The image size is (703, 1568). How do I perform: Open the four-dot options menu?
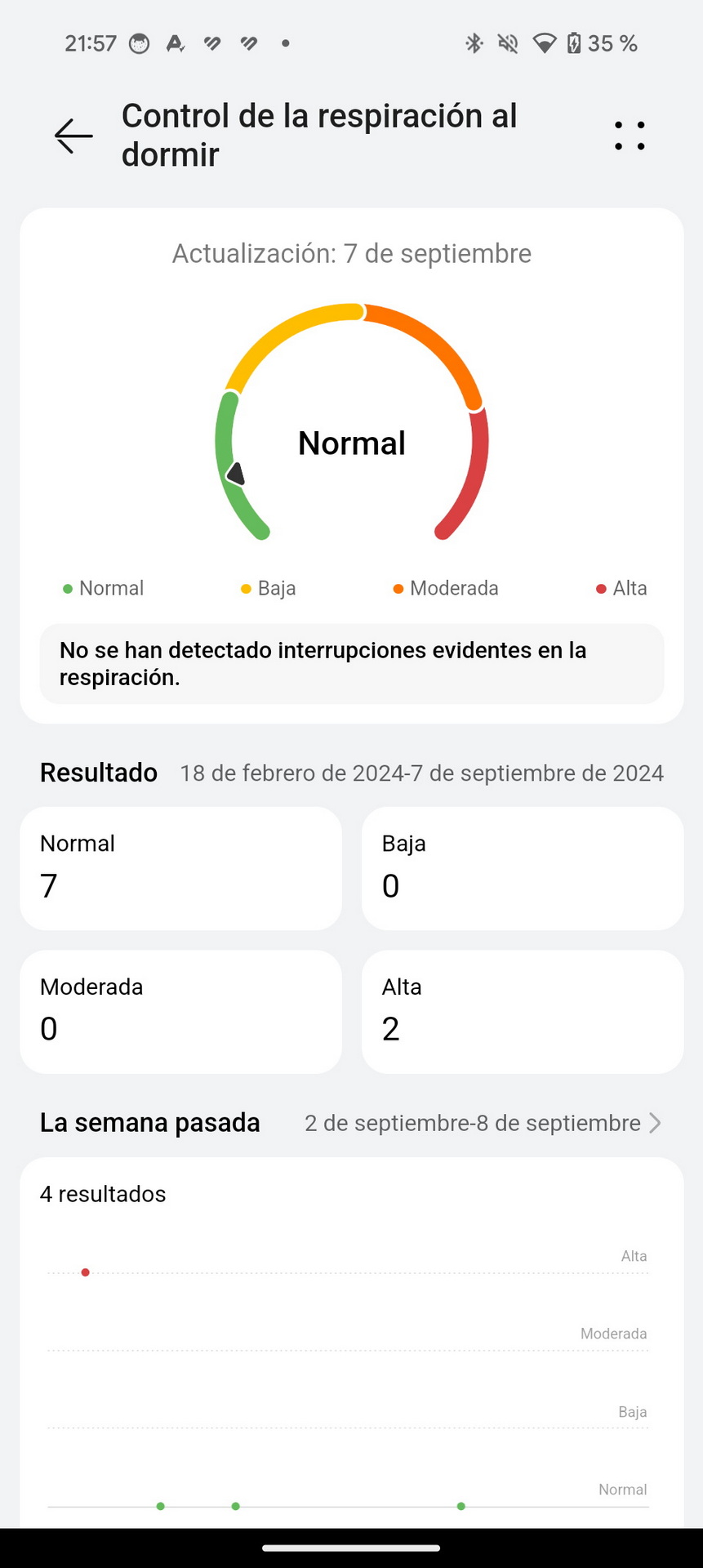point(630,136)
